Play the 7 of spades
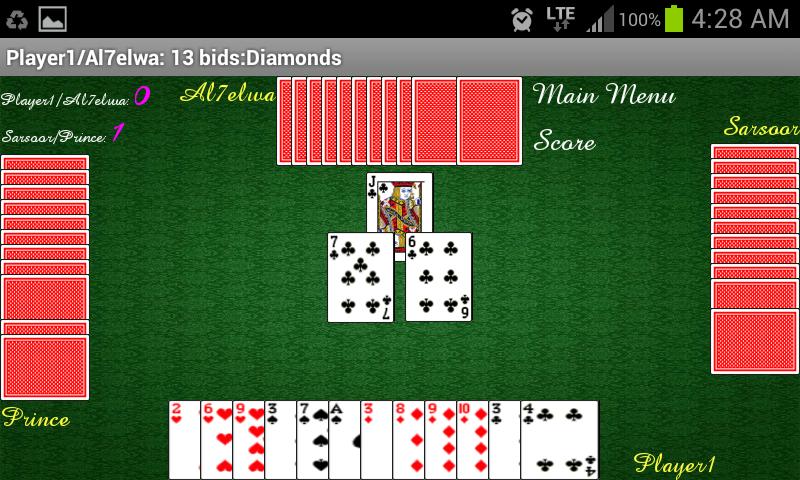This screenshot has width=800, height=480. [311, 440]
